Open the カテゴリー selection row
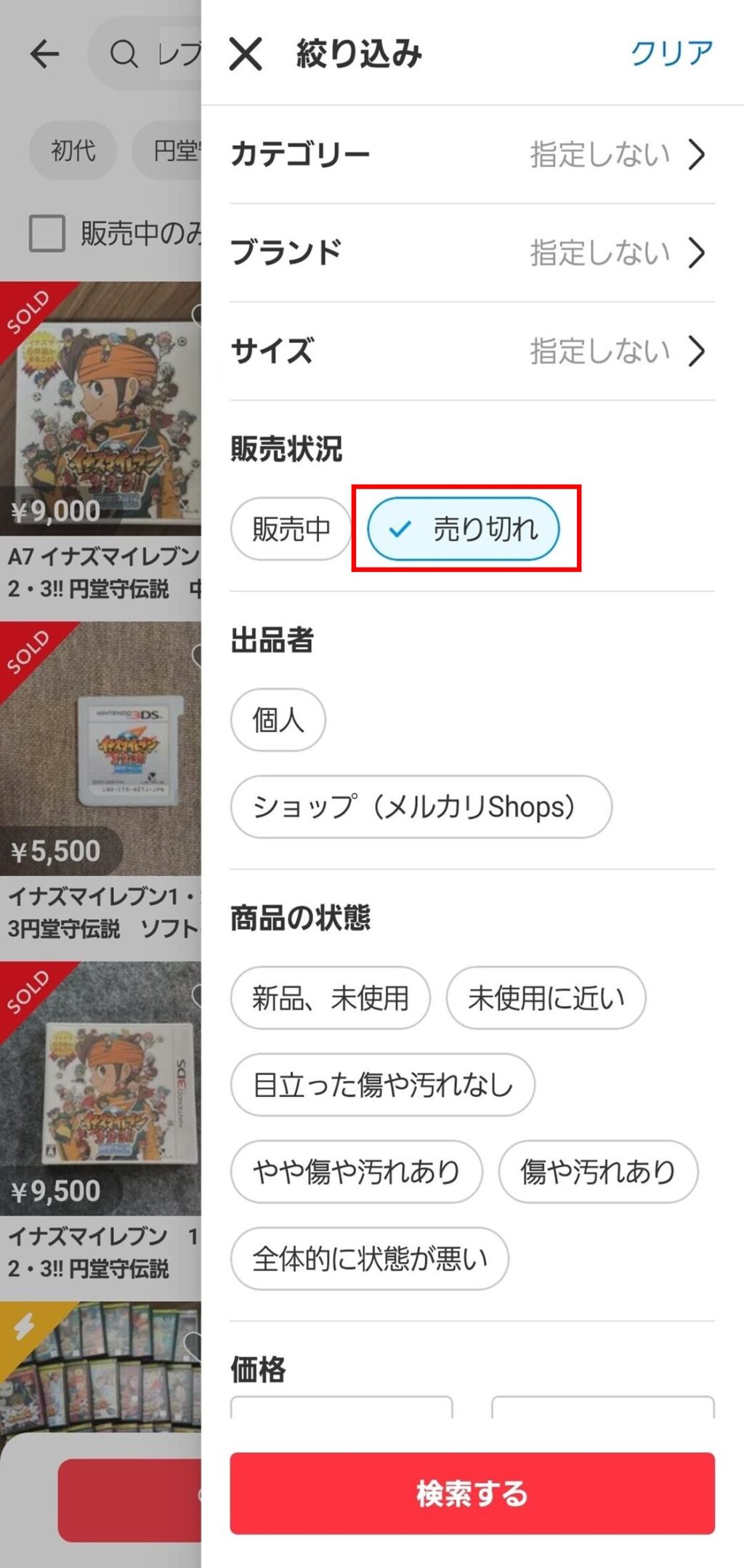744x1568 pixels. [x=472, y=154]
